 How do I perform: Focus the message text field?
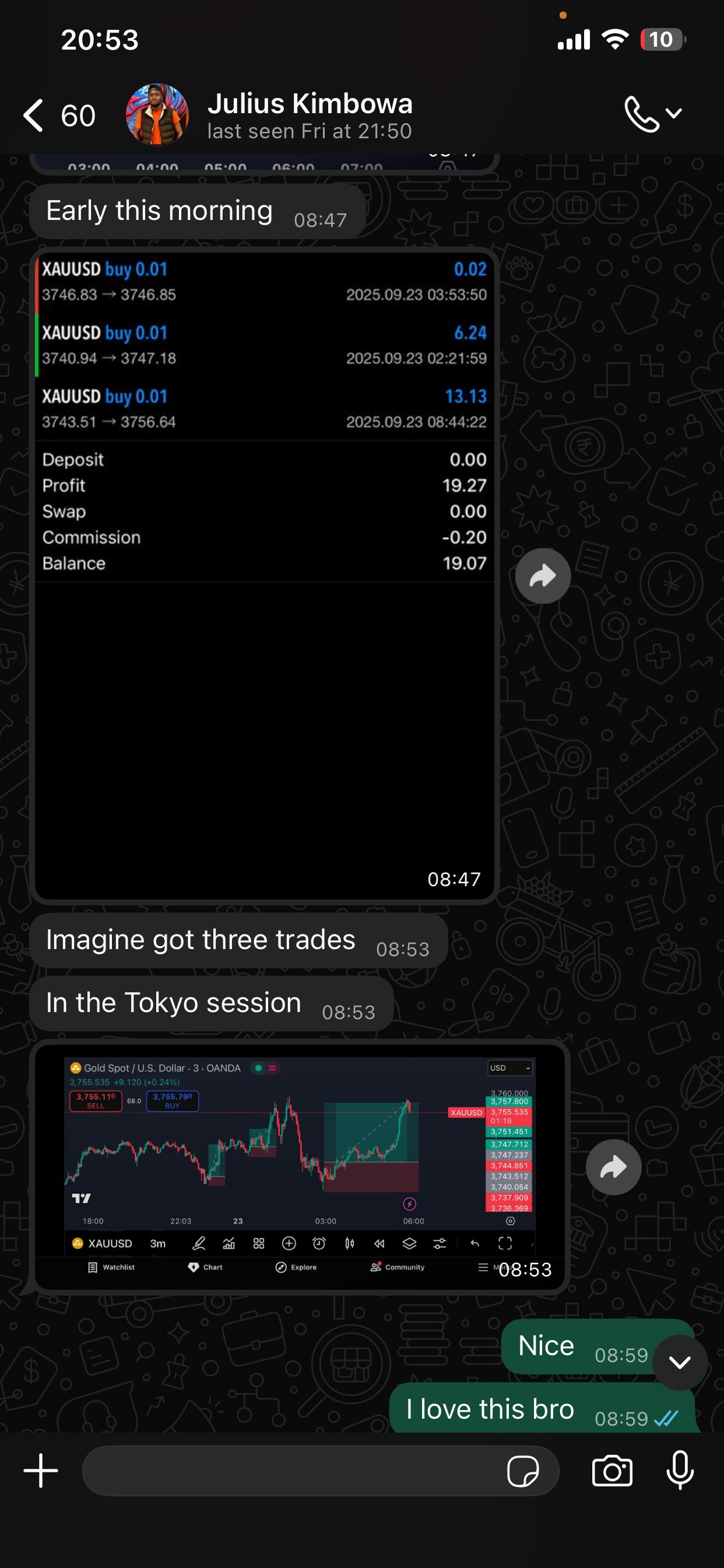pyautogui.click(x=292, y=1471)
